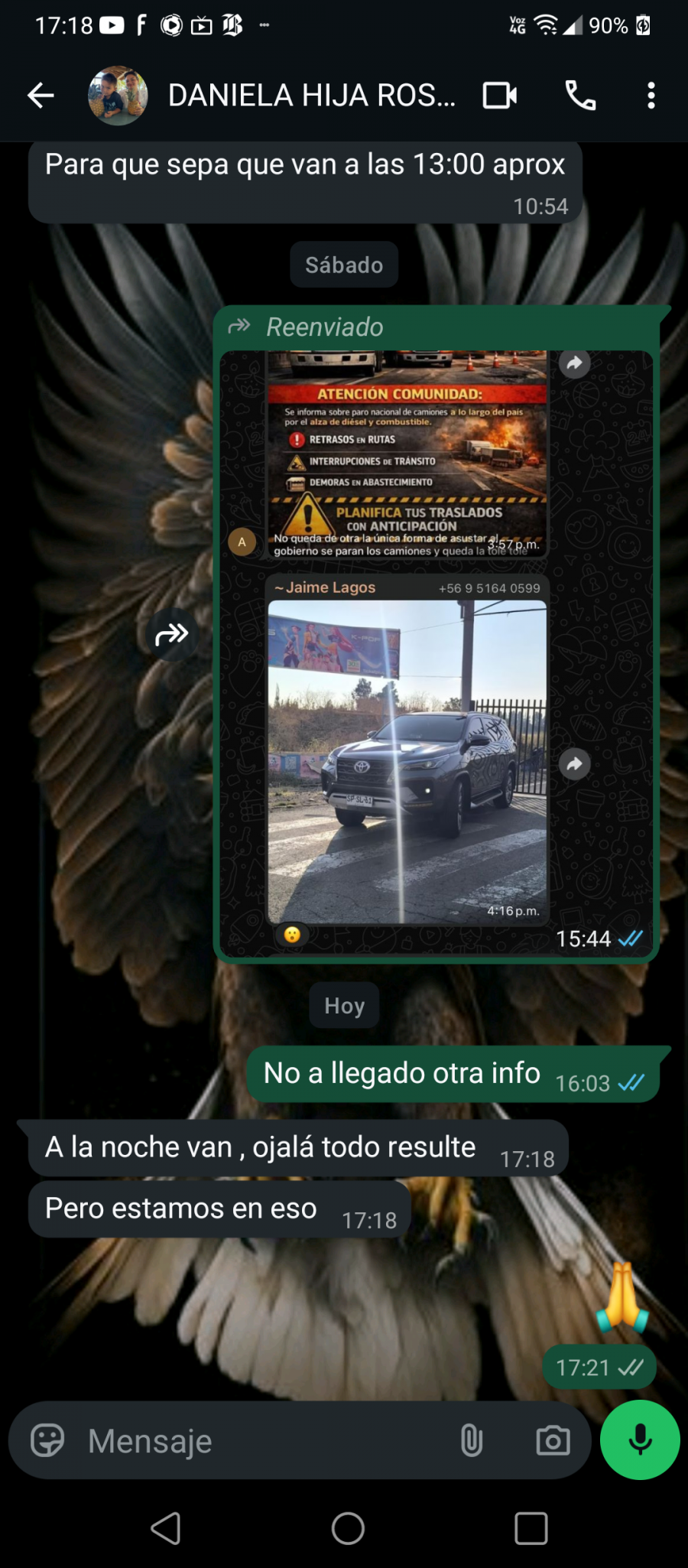Screen dimensions: 688x1568
Task: Attach a file with the paperclip
Action: point(472,1440)
